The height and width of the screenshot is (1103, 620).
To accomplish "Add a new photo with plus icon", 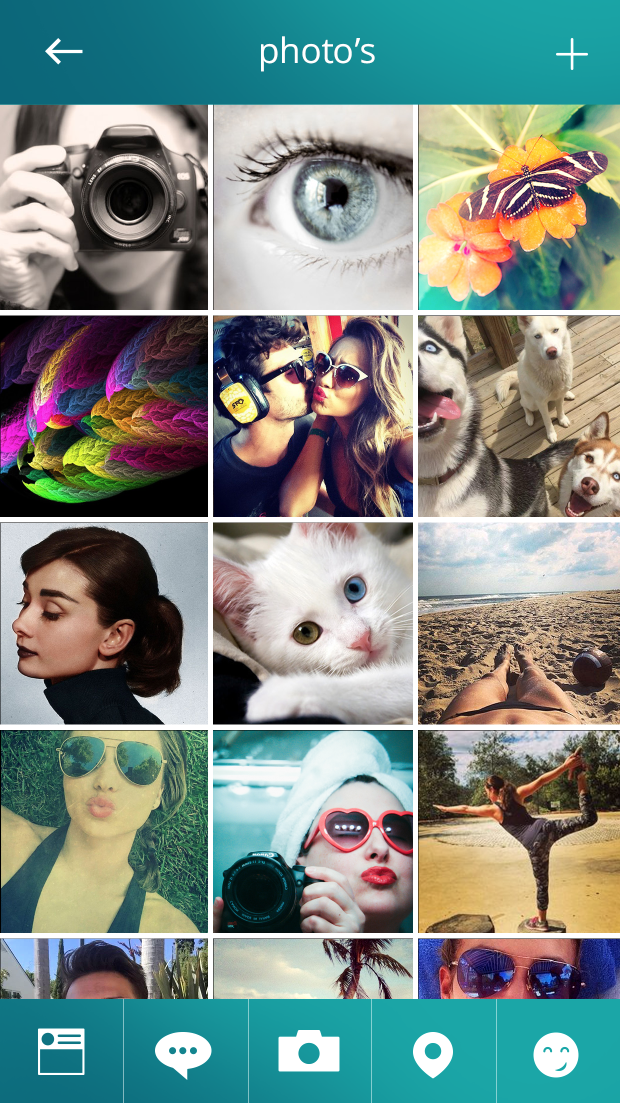I will point(571,54).
